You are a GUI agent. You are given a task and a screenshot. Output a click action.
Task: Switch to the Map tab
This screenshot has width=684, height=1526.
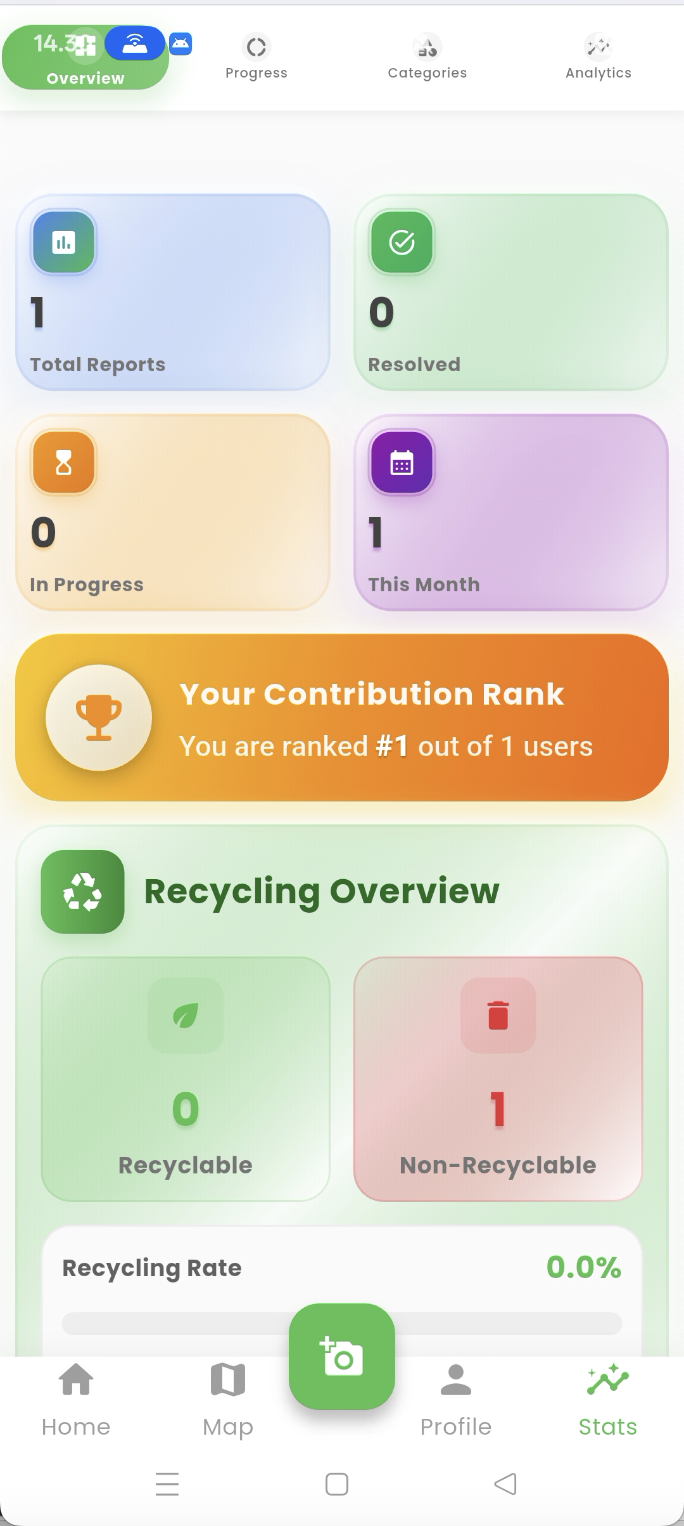[228, 1400]
